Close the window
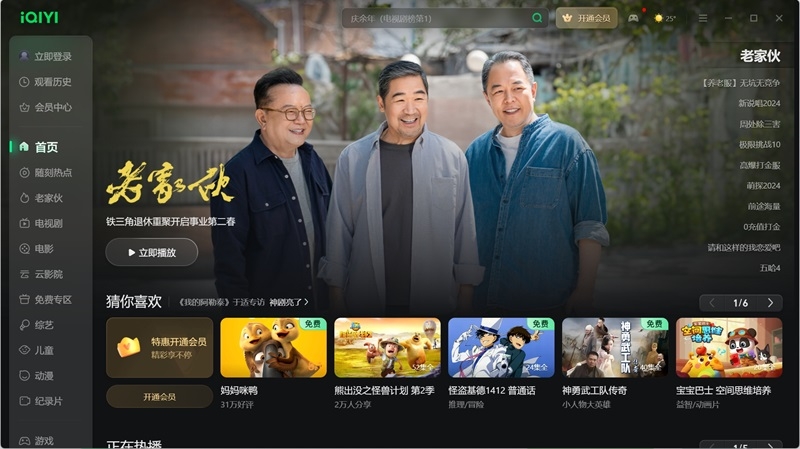800x449 pixels. coord(778,18)
